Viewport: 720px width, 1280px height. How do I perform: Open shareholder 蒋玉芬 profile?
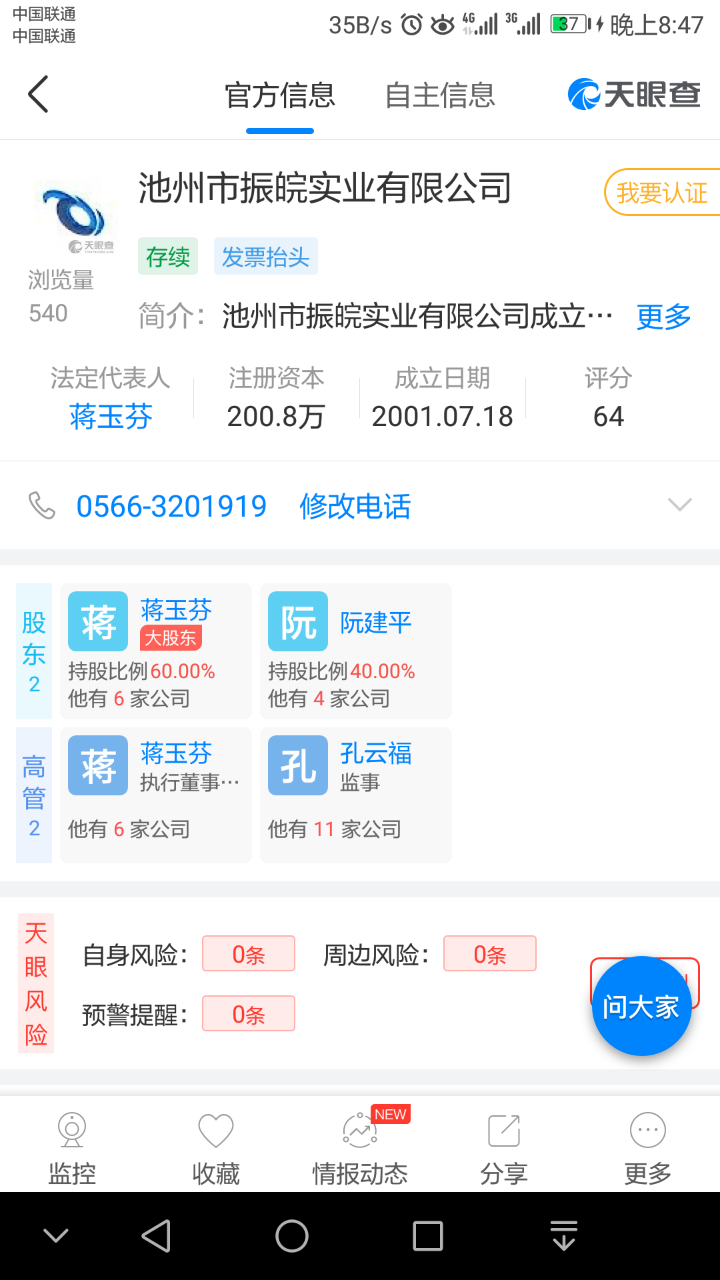point(176,611)
